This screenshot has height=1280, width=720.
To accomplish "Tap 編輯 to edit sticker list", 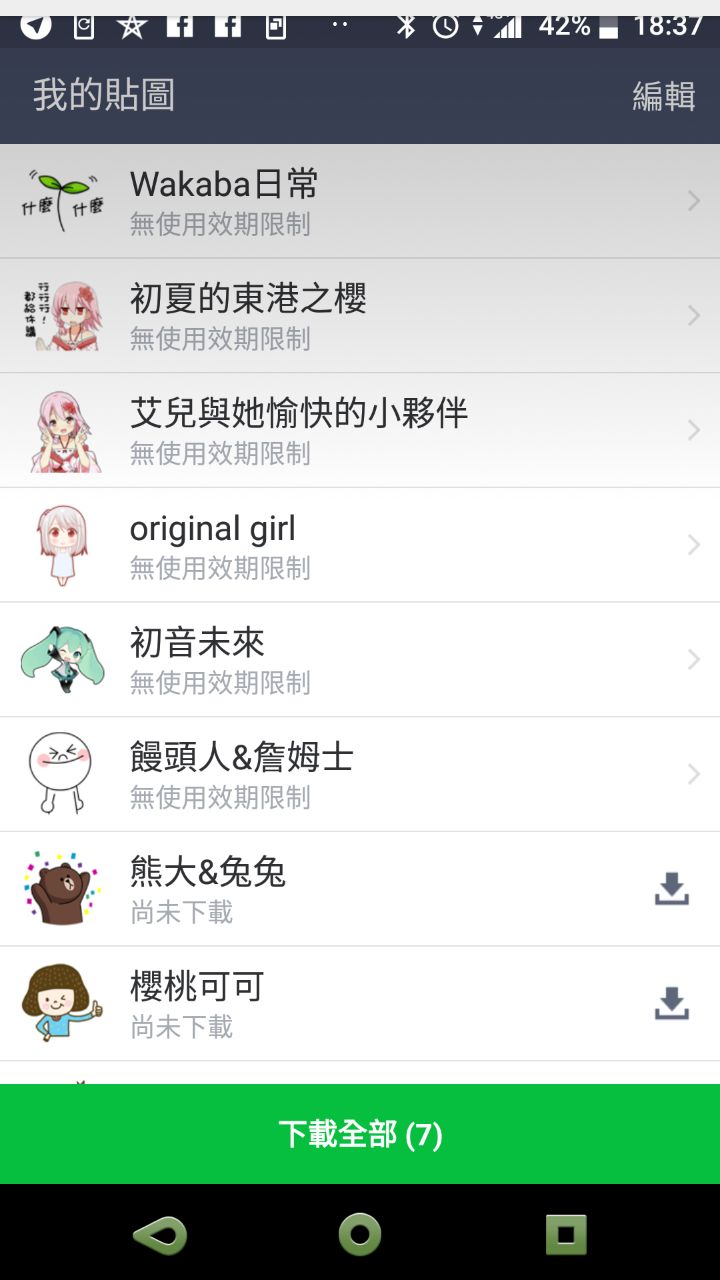I will click(x=663, y=96).
